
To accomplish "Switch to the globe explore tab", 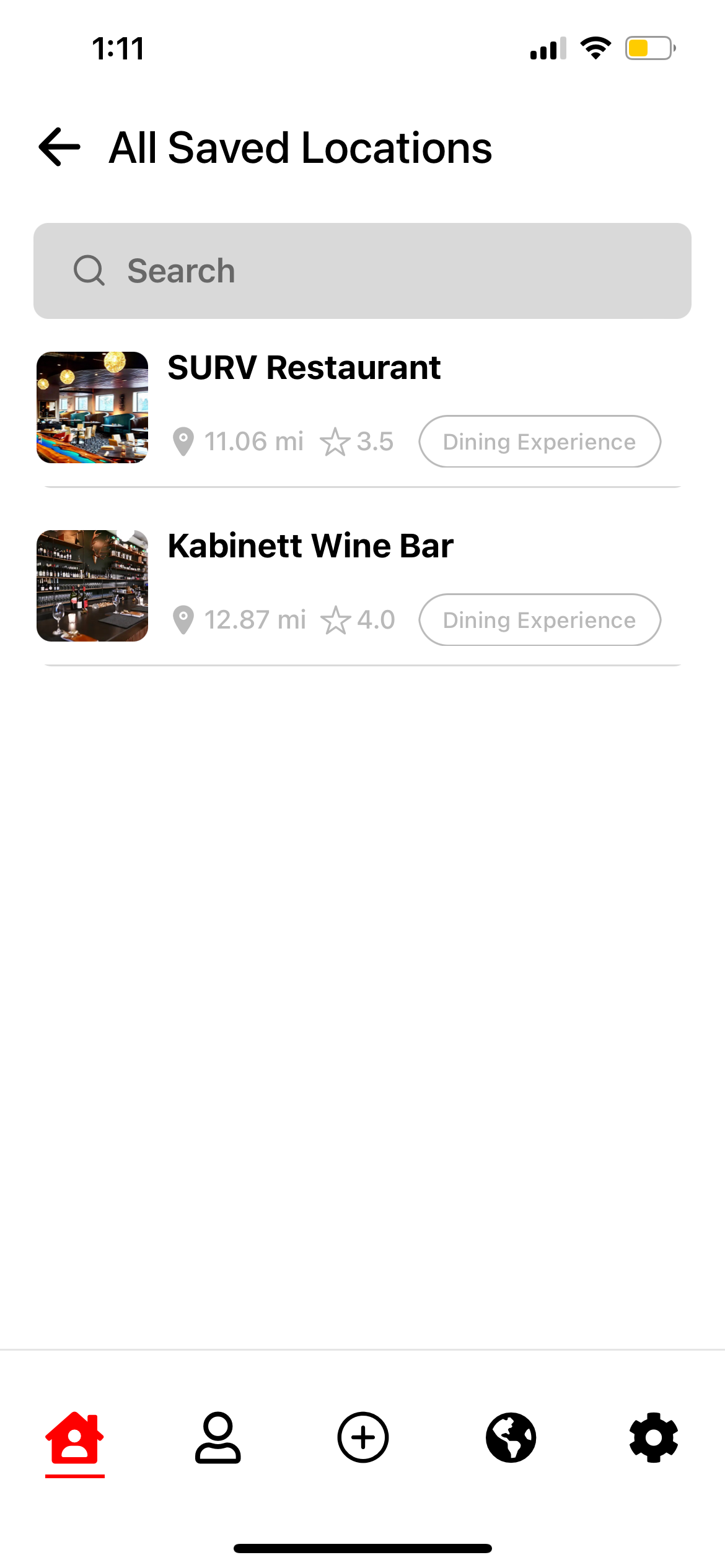I will [511, 1438].
